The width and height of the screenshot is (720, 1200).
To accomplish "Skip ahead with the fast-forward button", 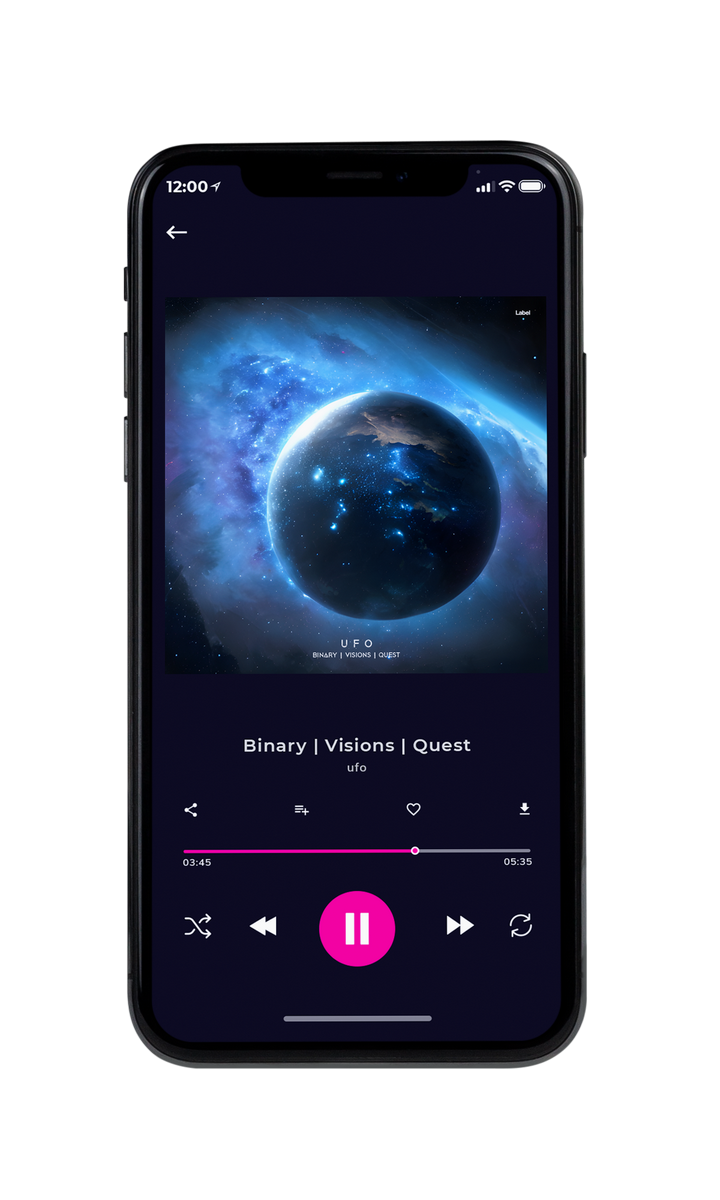I will pyautogui.click(x=460, y=926).
